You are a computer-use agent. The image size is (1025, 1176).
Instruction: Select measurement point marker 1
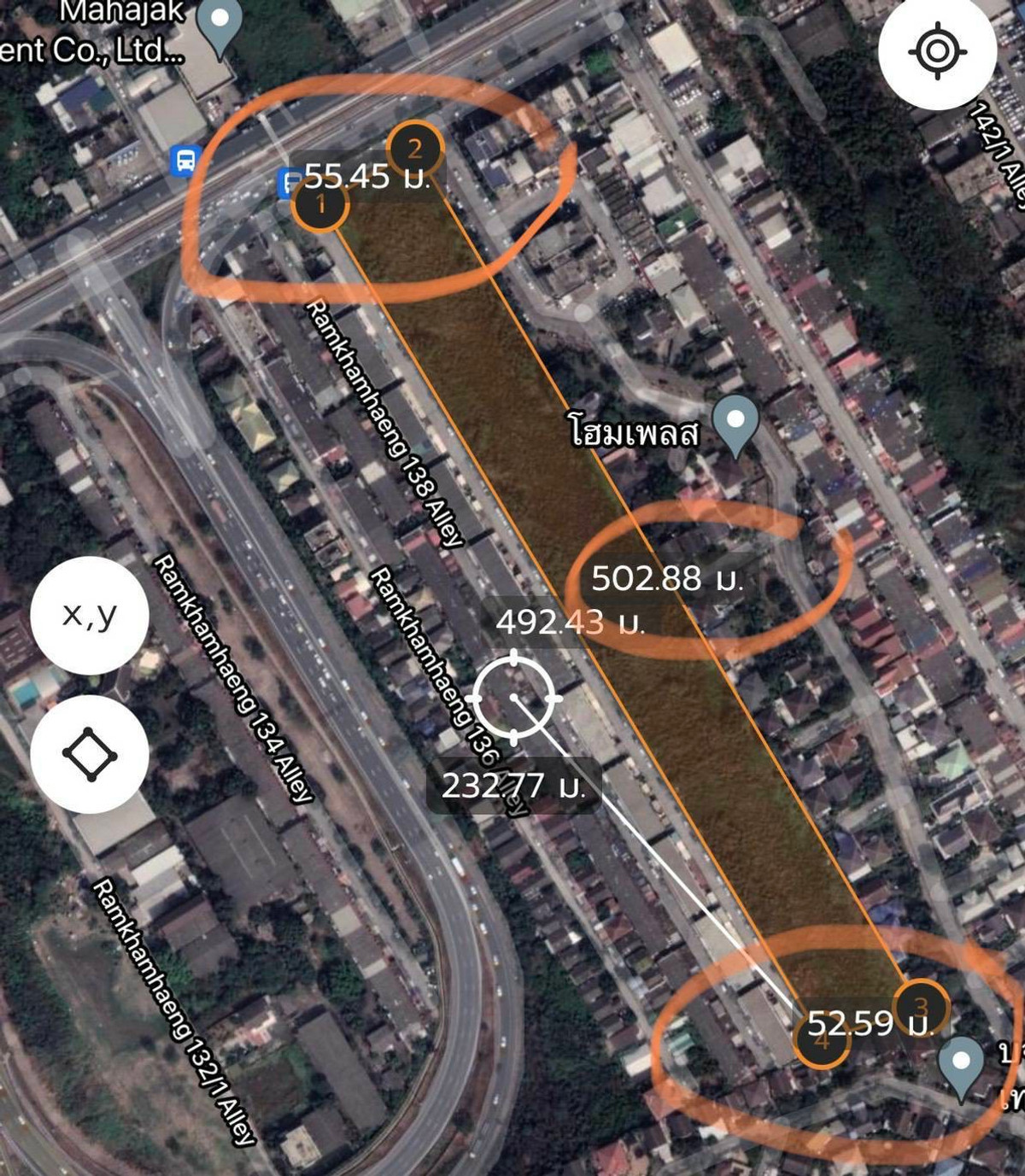click(x=321, y=204)
